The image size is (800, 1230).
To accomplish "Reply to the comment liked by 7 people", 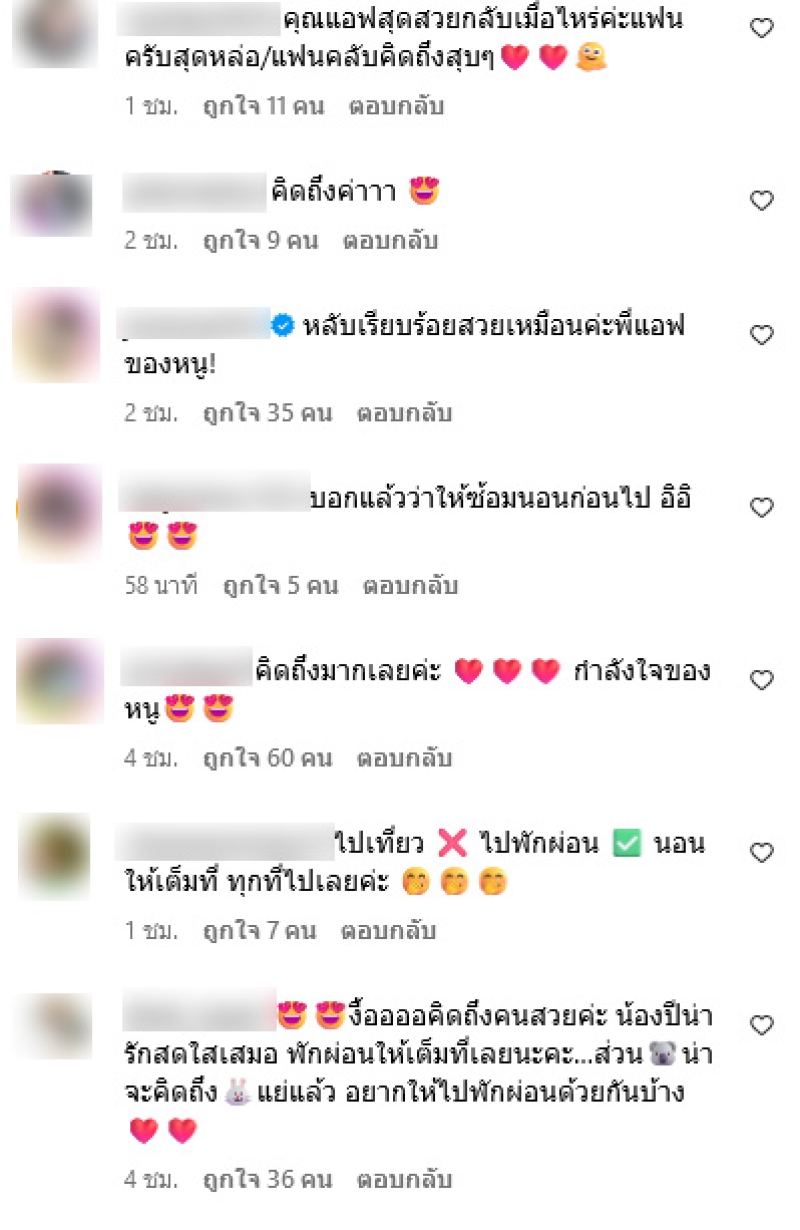I will click(389, 931).
